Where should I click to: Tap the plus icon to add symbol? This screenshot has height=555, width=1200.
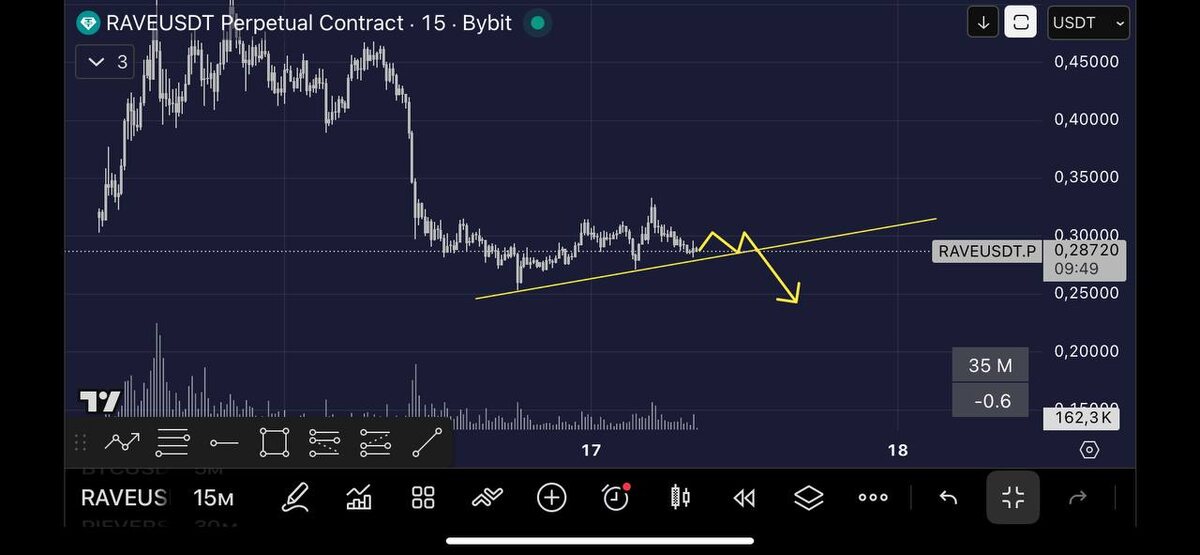point(551,497)
